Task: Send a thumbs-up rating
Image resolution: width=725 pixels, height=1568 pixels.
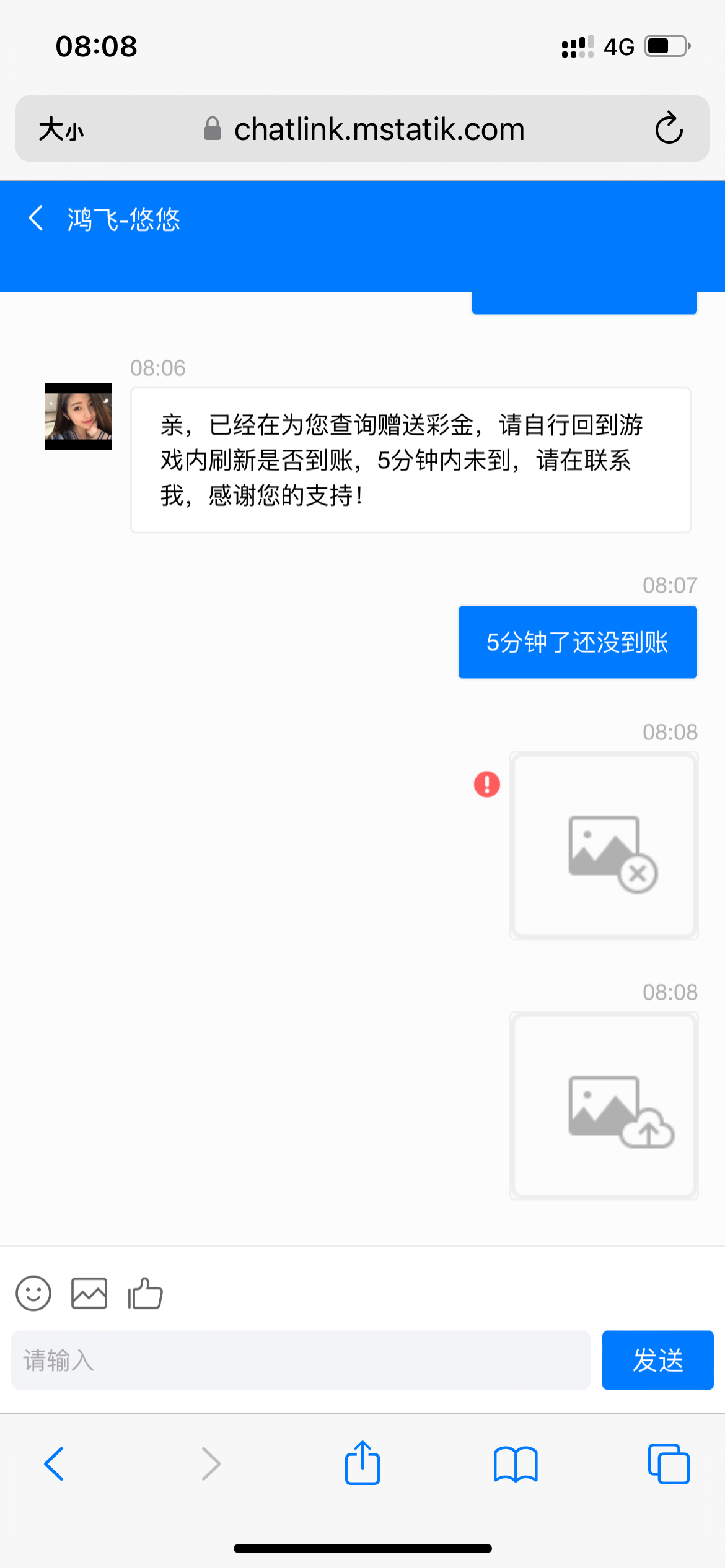Action: pos(145,1293)
